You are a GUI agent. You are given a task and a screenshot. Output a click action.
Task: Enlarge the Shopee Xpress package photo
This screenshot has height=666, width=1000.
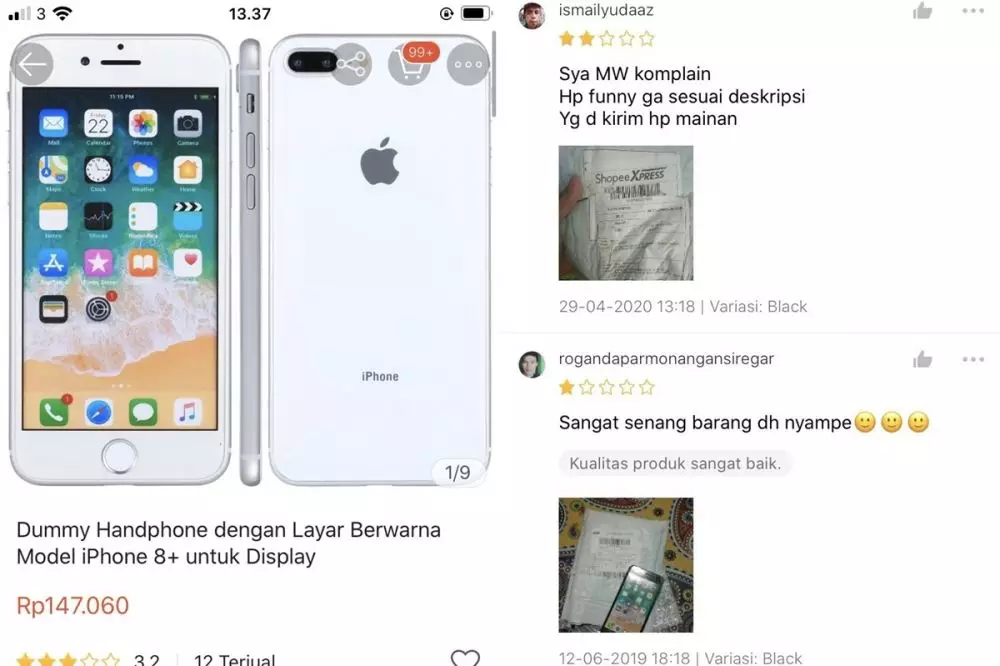[x=625, y=212]
